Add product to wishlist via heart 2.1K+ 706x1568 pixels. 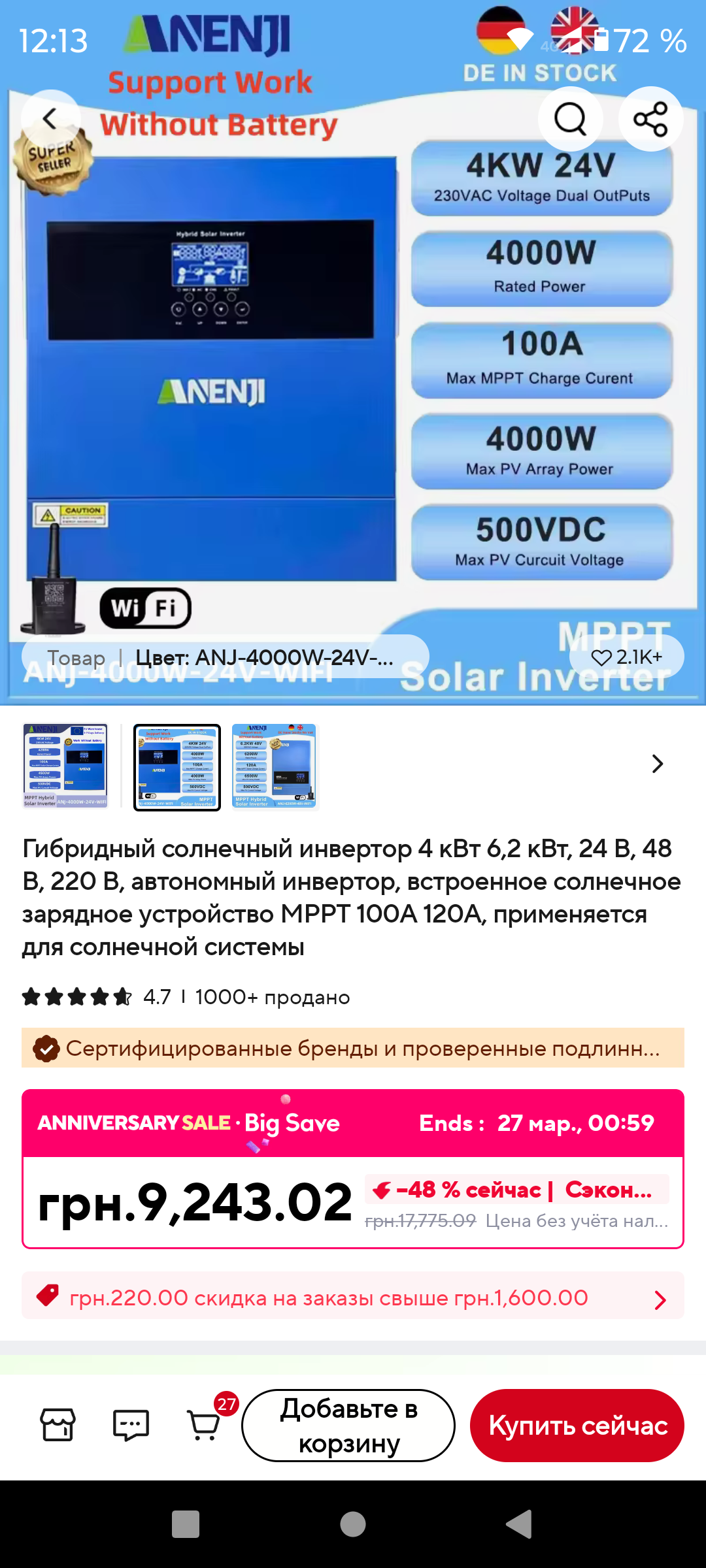pyautogui.click(x=626, y=657)
